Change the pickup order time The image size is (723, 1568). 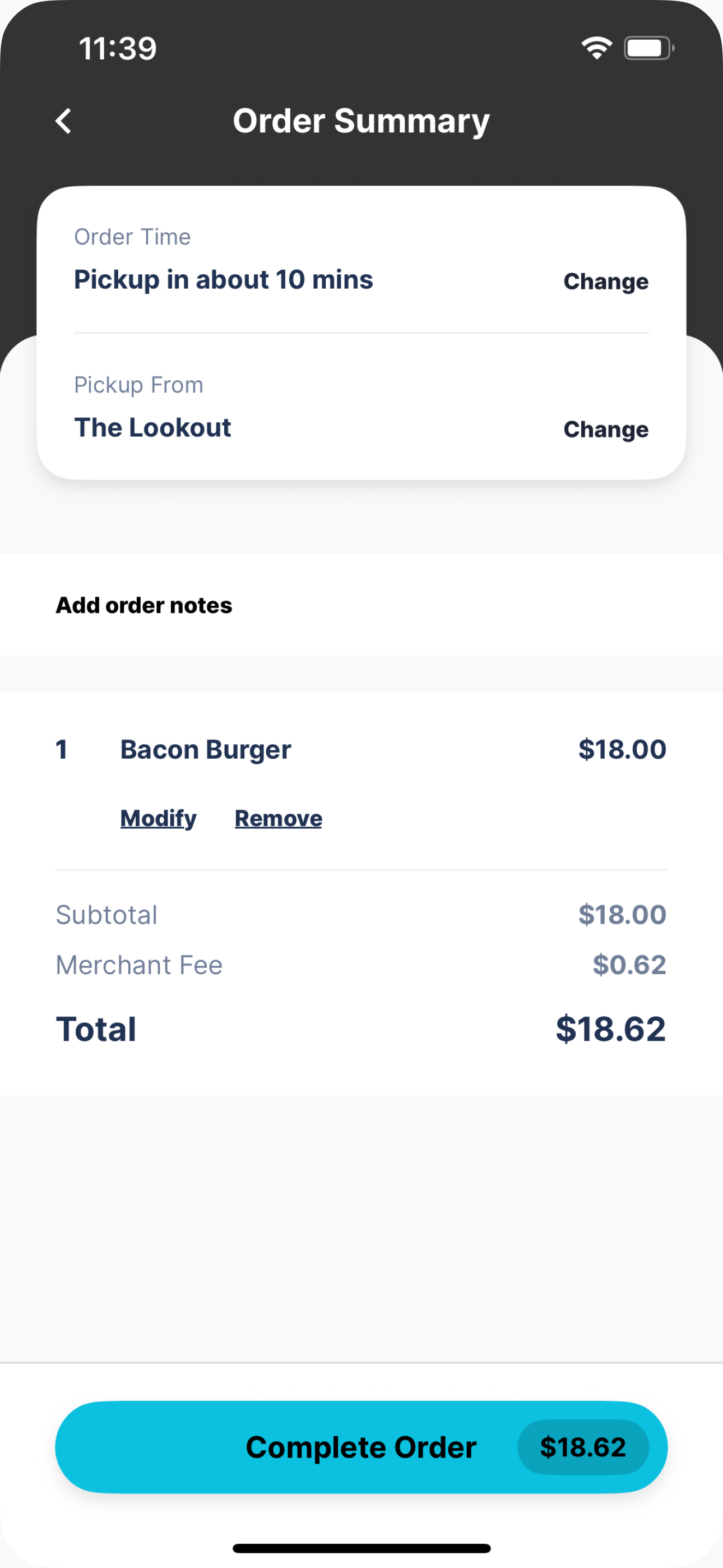(605, 281)
